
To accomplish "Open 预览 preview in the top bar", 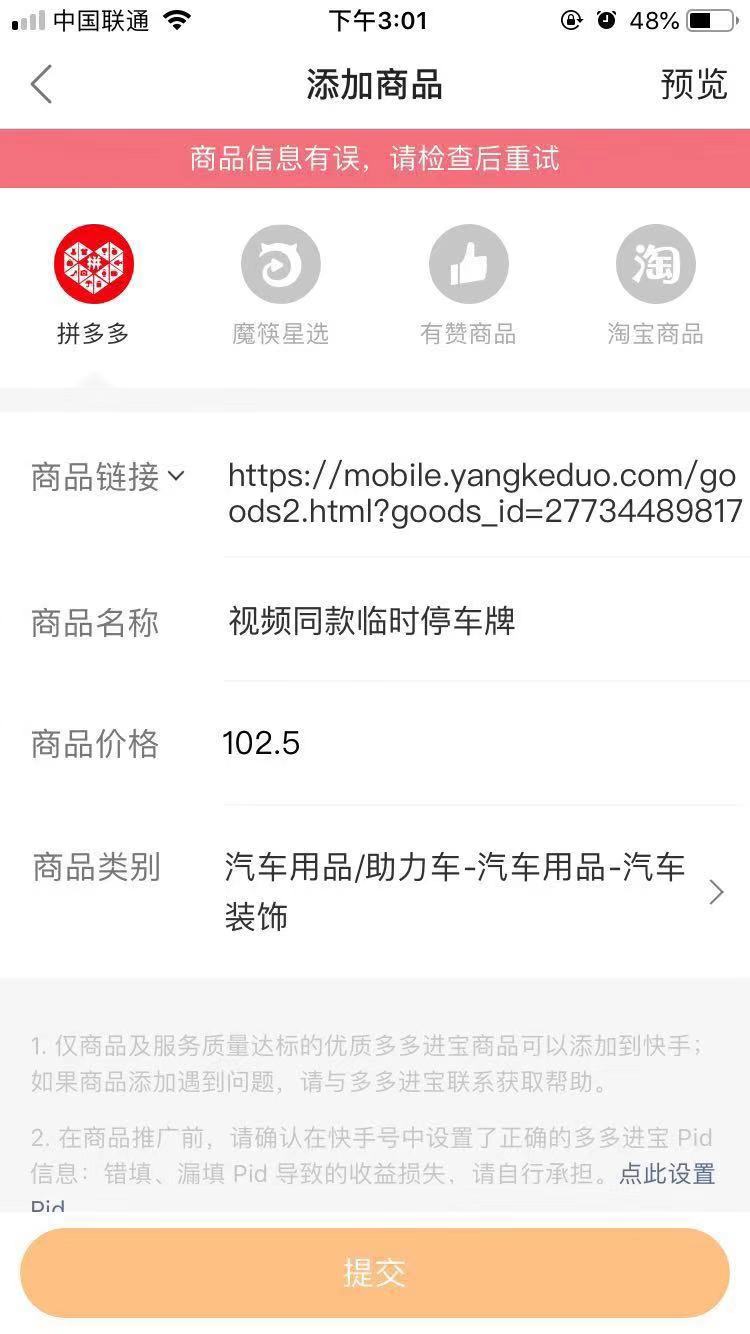I will pyautogui.click(x=693, y=85).
